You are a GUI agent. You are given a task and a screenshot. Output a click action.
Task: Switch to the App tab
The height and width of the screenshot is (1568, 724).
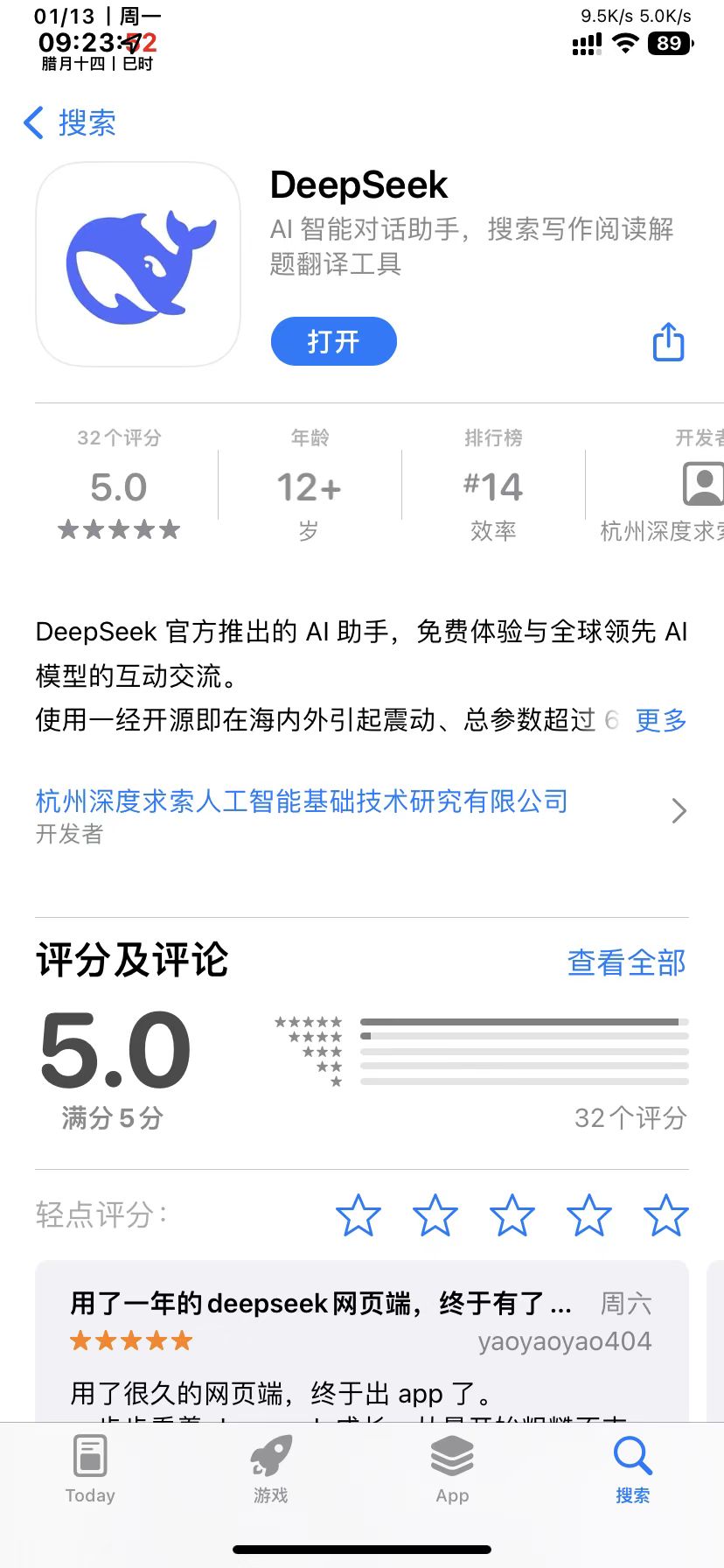click(x=452, y=1470)
